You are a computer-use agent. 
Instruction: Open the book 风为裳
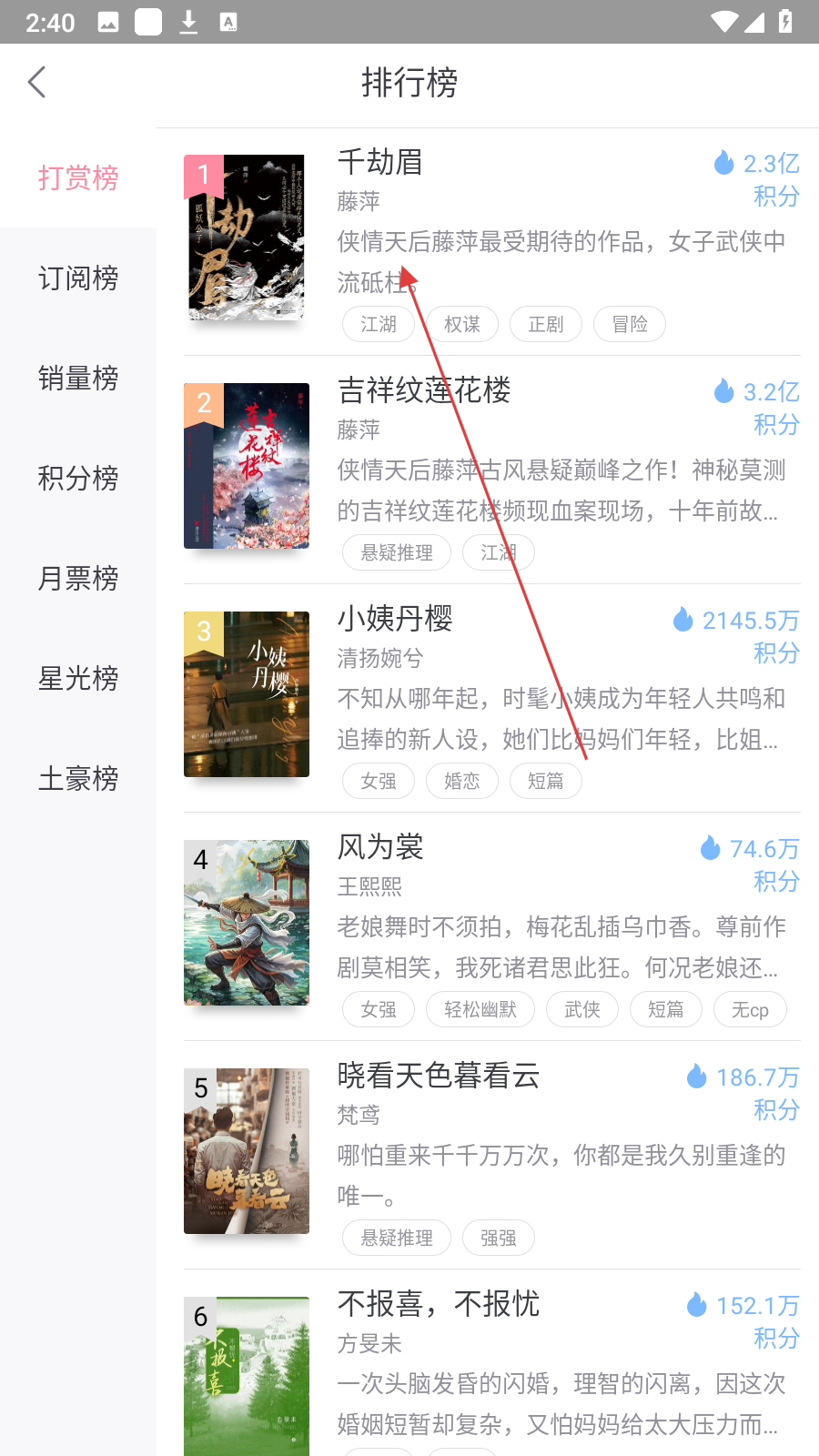pyautogui.click(x=491, y=927)
